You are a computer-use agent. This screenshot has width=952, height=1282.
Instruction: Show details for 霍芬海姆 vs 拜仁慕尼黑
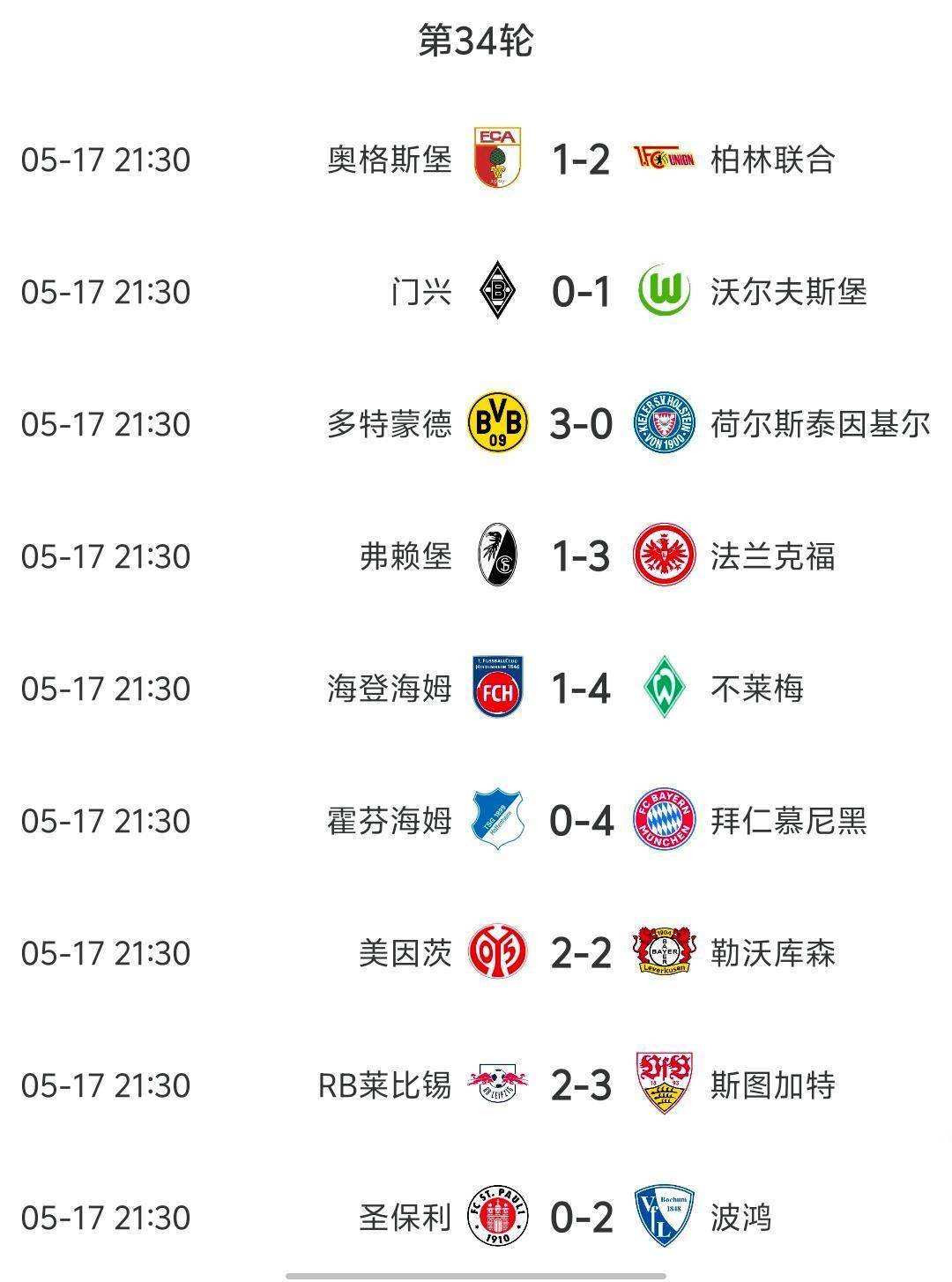[x=580, y=821]
